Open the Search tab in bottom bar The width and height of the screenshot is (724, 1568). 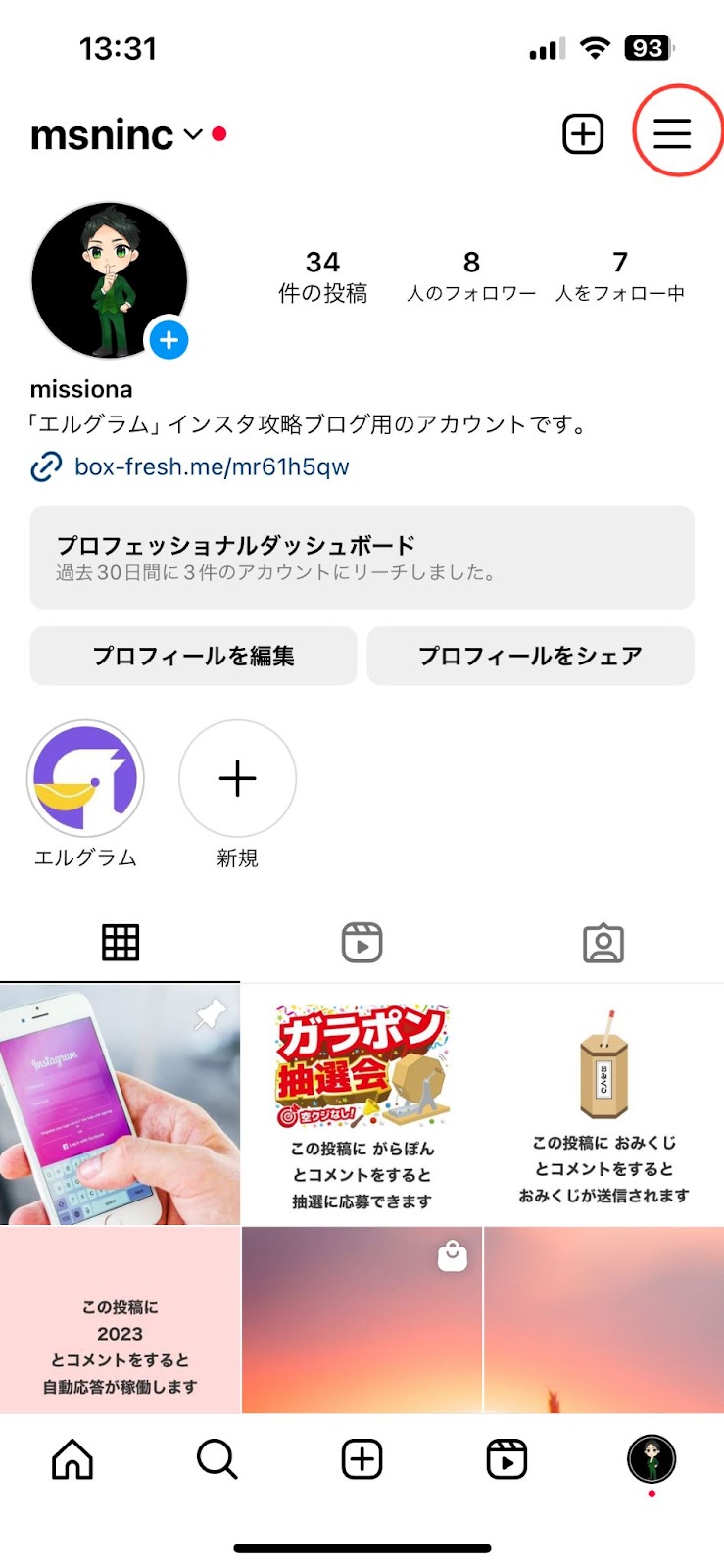[x=217, y=1459]
